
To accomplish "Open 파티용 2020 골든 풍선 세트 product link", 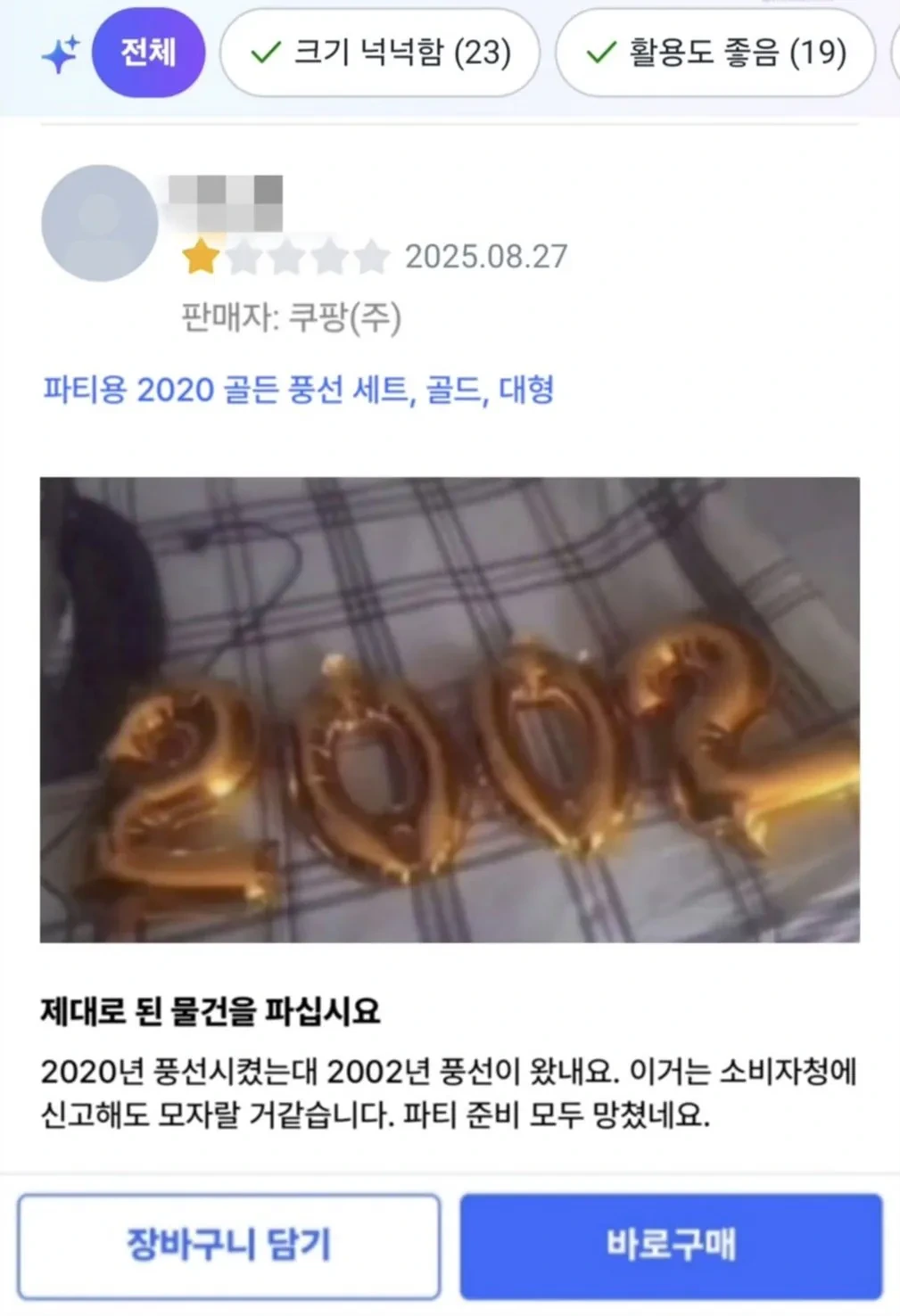I will tap(299, 390).
